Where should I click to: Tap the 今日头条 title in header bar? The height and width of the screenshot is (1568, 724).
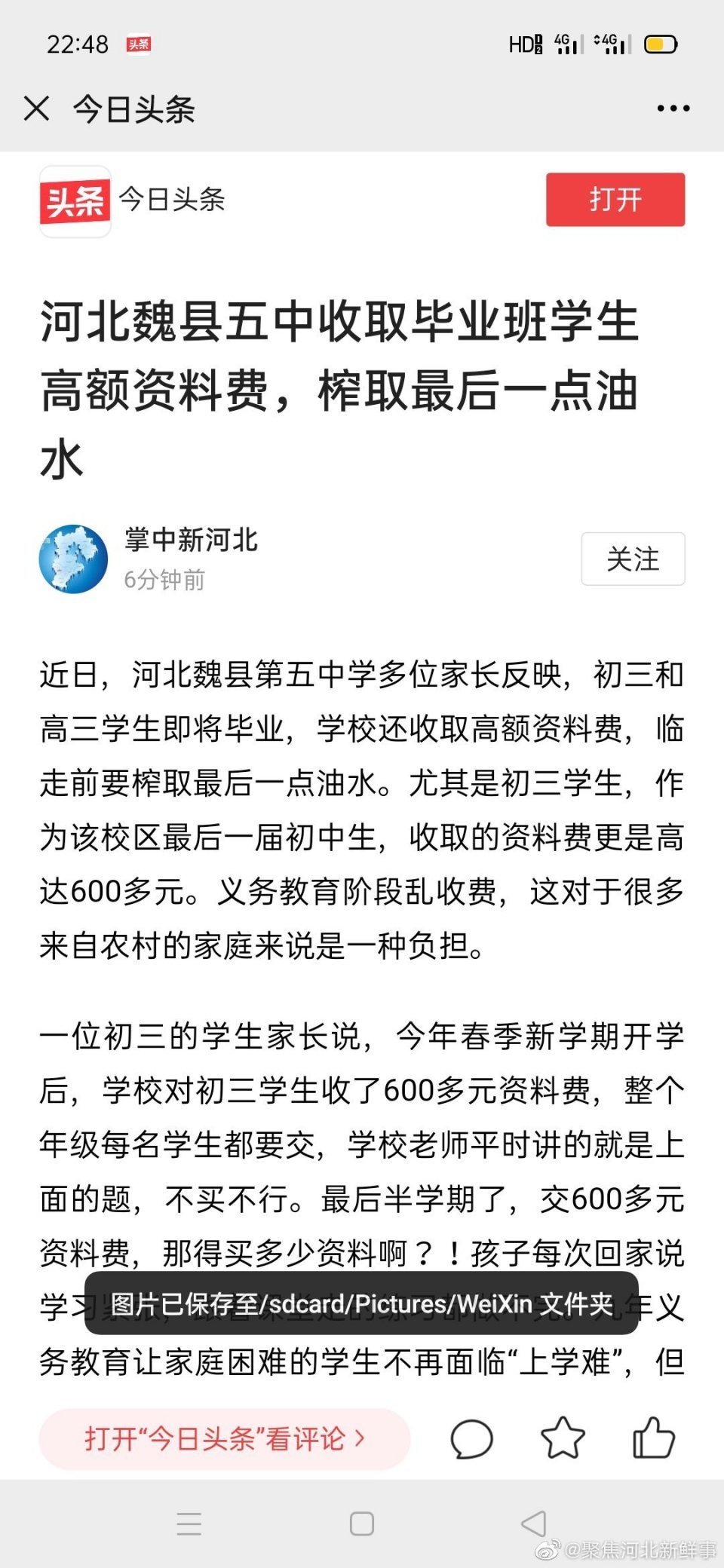pos(133,109)
